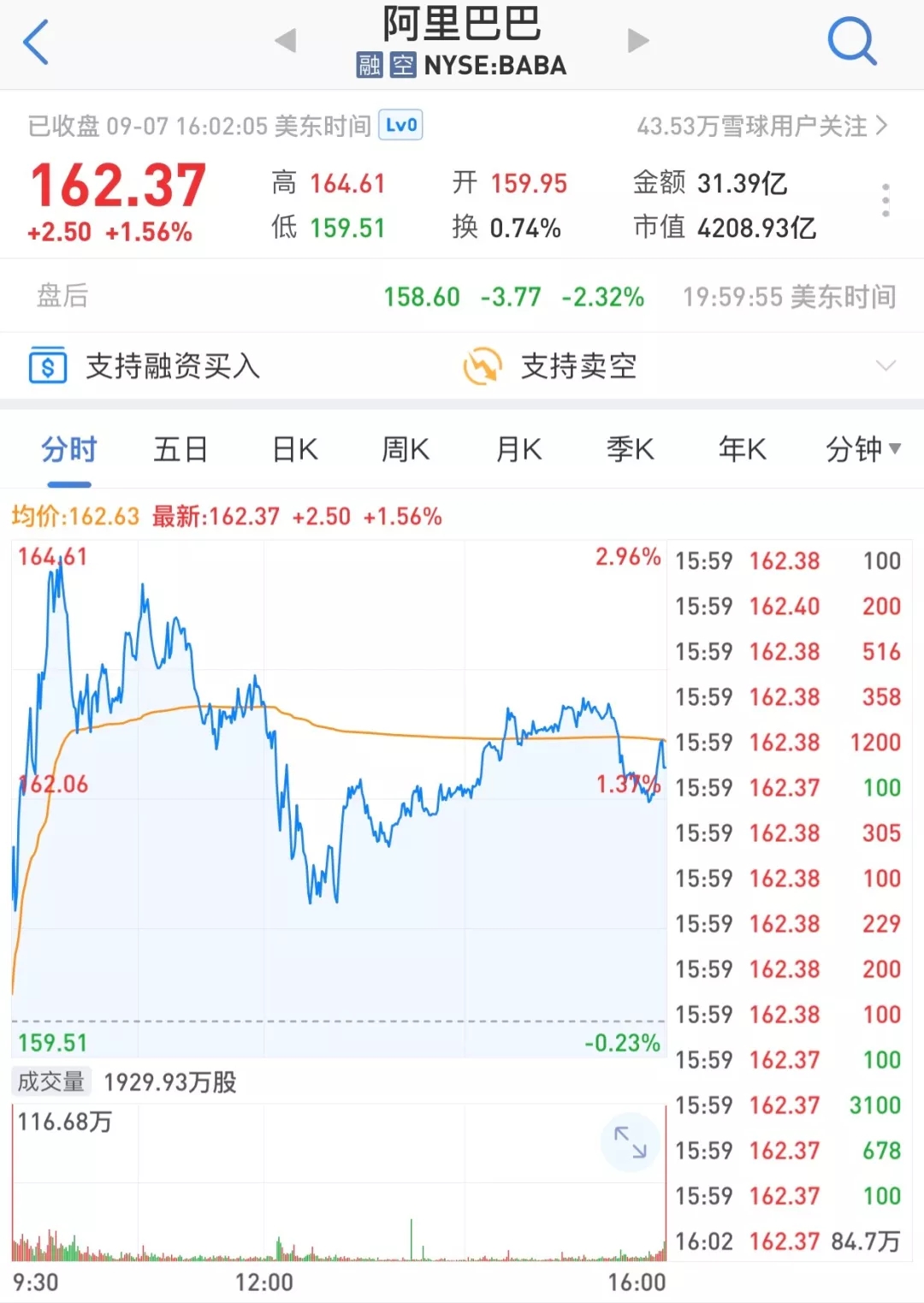
Task: Switch to the next stock arrow
Action: pyautogui.click(x=638, y=40)
